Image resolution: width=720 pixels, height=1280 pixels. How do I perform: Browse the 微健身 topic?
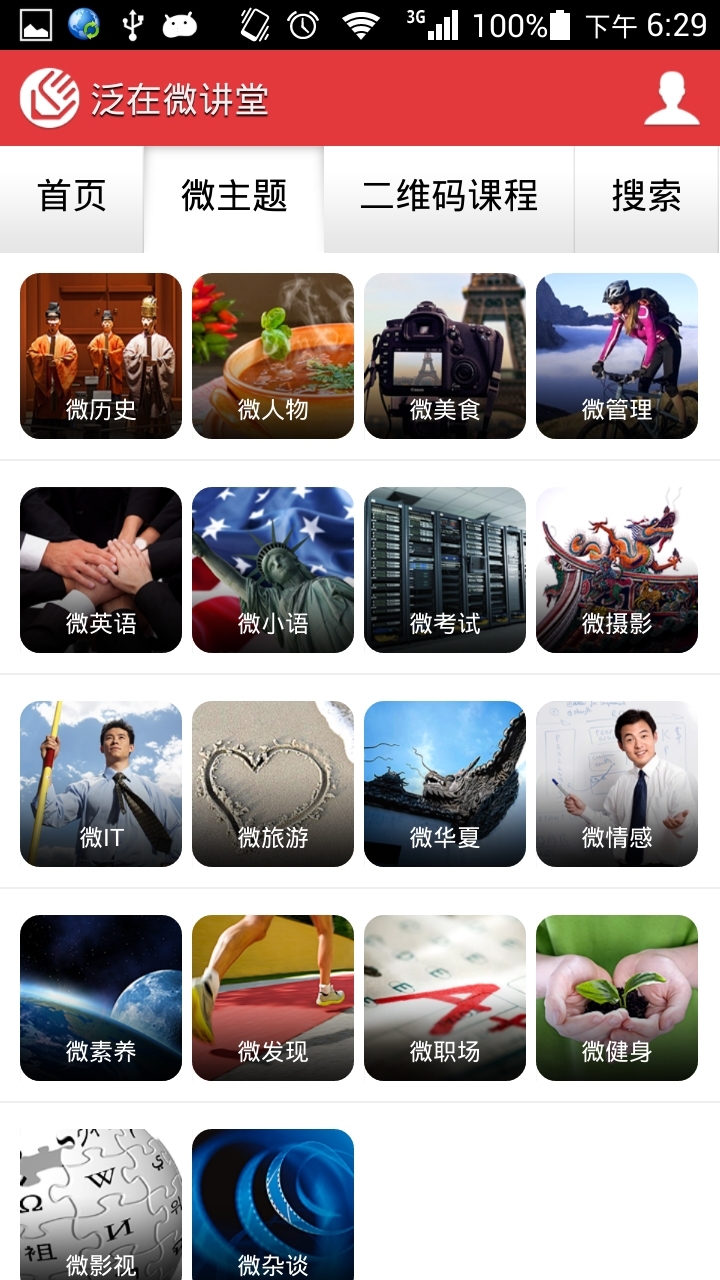pos(617,998)
